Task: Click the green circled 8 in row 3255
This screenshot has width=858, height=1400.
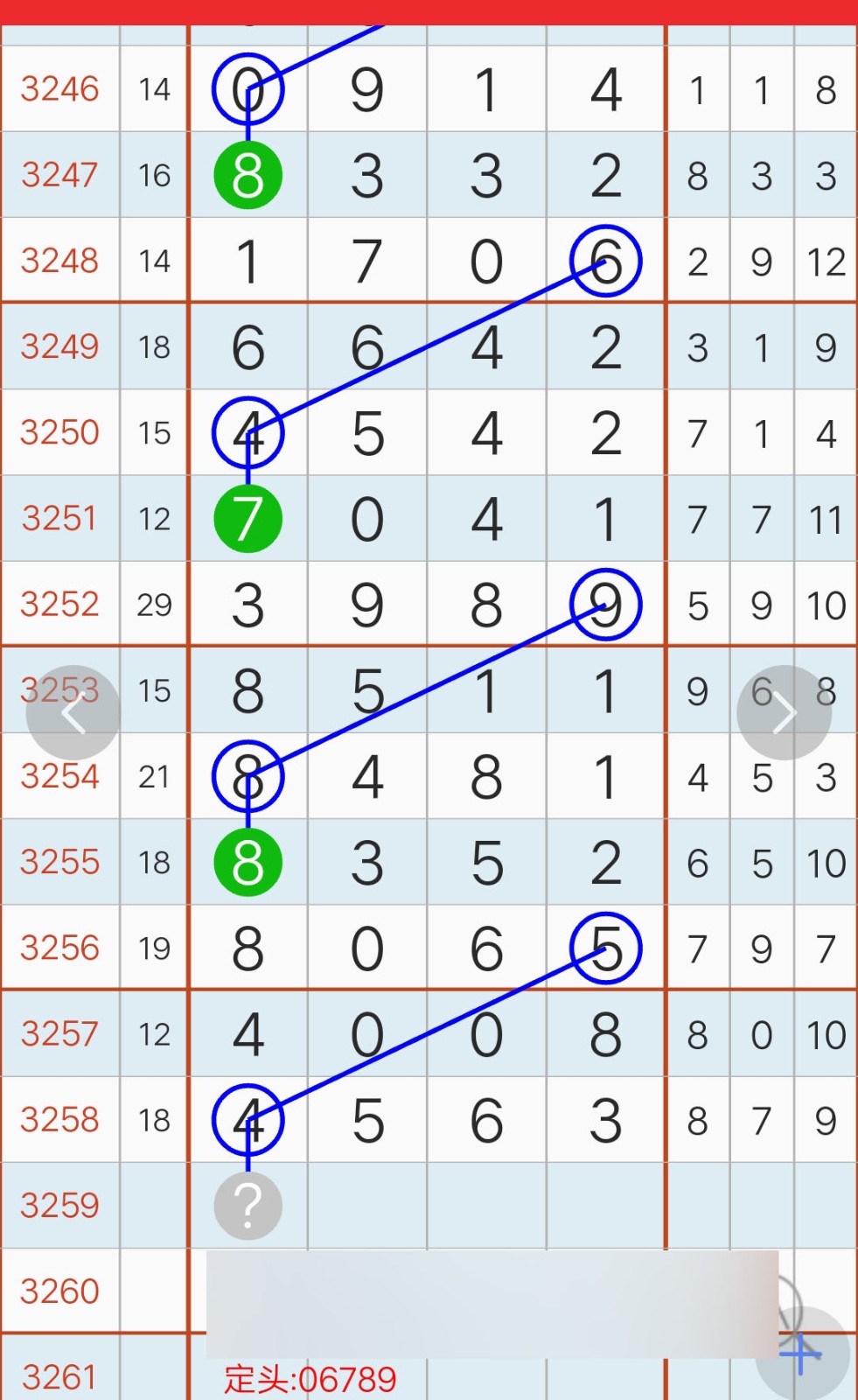Action: click(x=248, y=862)
